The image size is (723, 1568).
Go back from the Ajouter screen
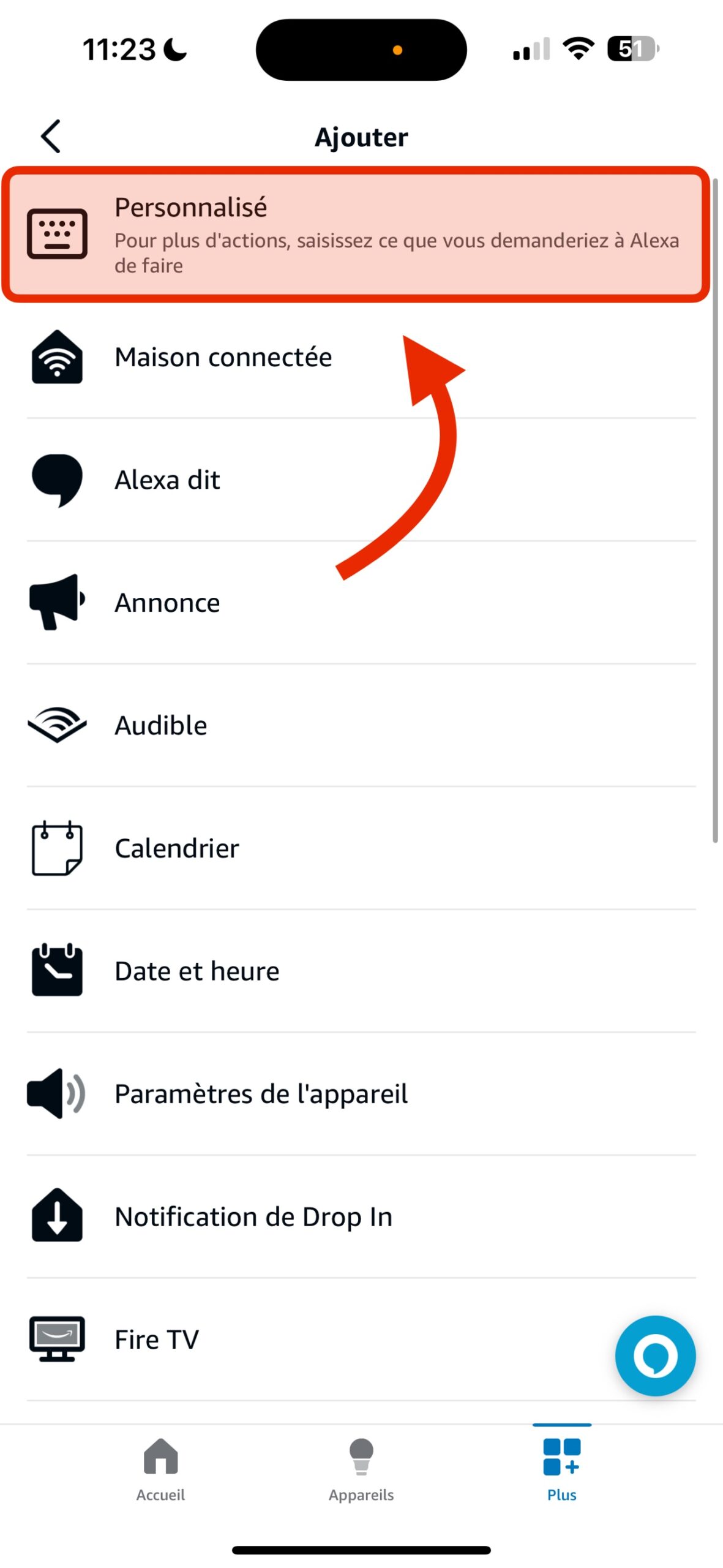tap(51, 136)
